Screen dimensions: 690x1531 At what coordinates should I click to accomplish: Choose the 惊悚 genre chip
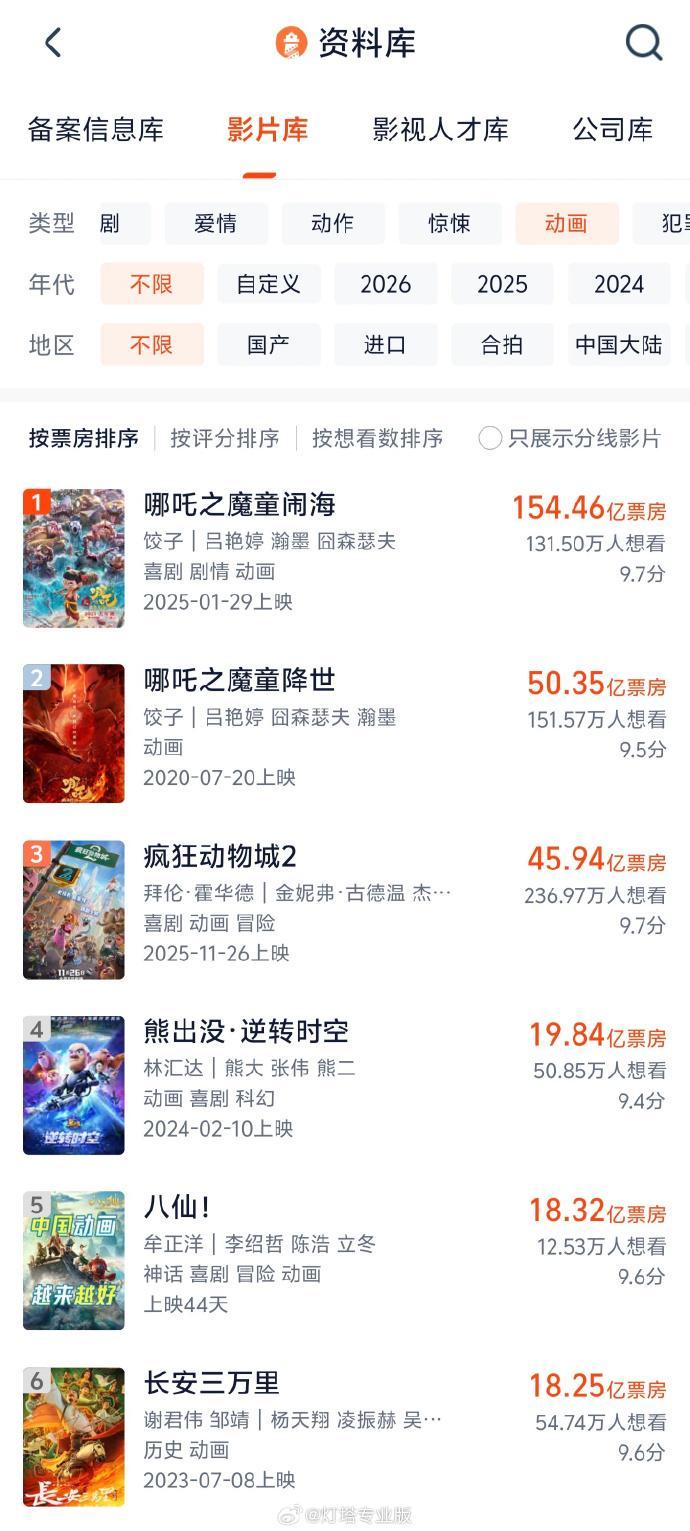pyautogui.click(x=450, y=224)
